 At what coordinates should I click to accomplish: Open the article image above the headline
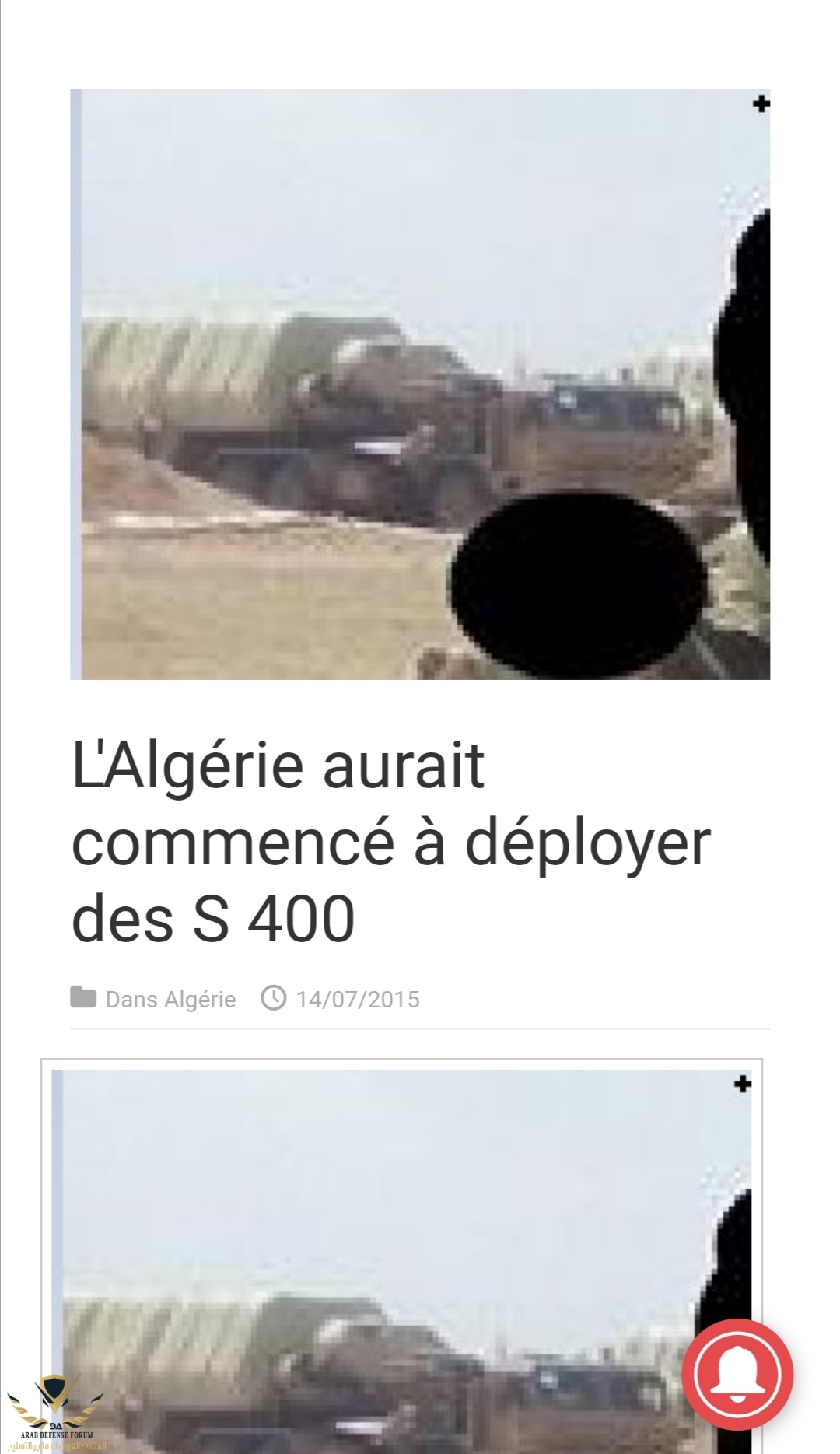tap(420, 384)
